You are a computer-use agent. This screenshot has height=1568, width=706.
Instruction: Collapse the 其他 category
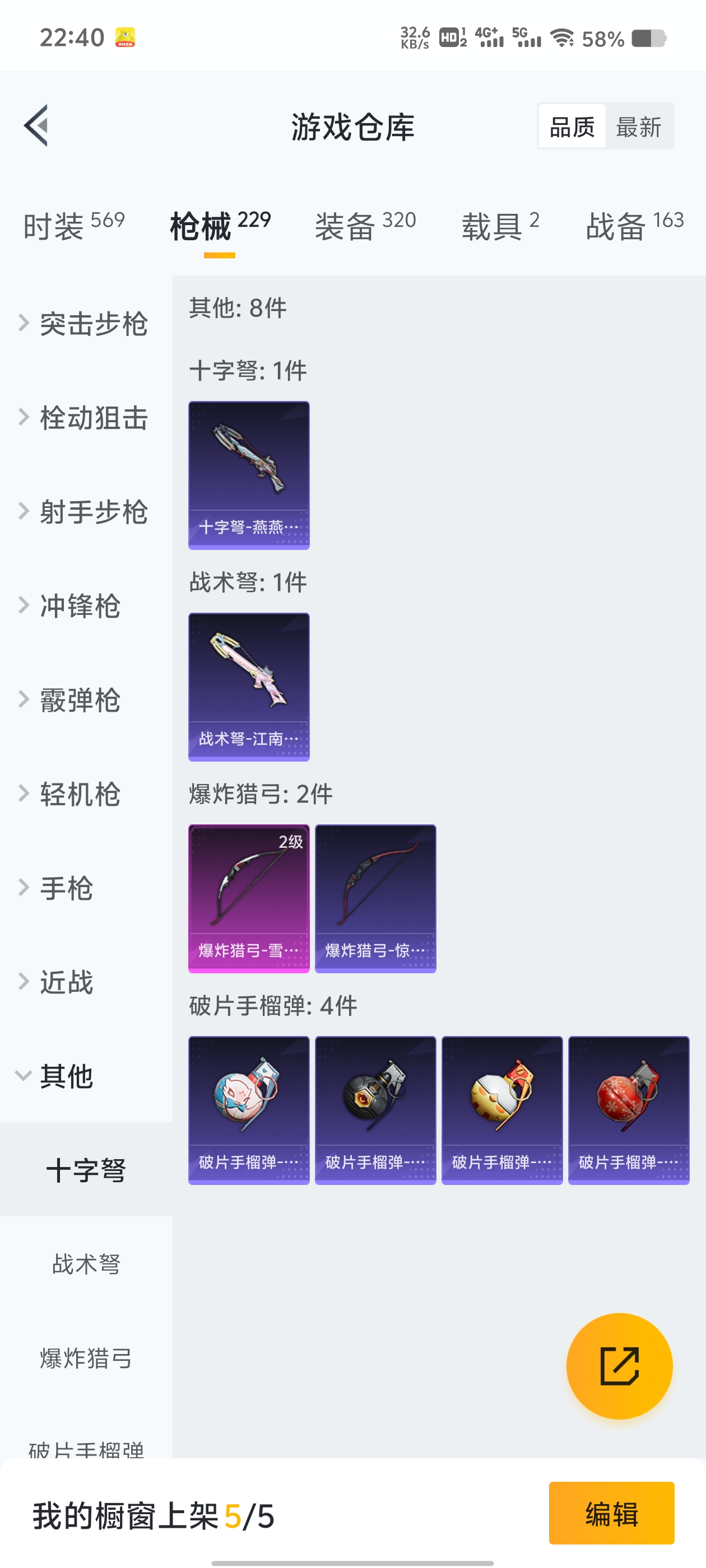tap(67, 1076)
